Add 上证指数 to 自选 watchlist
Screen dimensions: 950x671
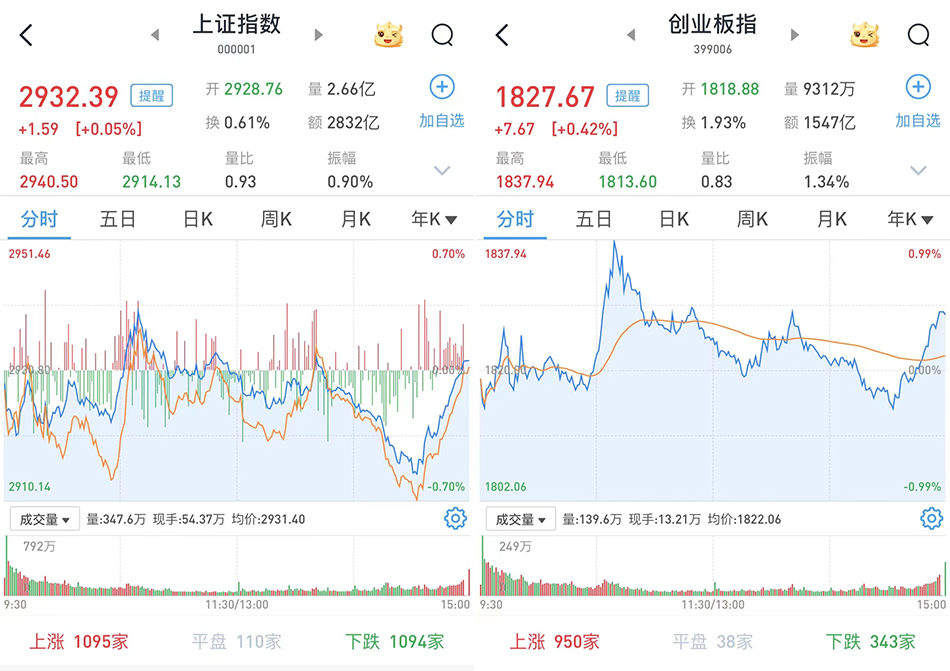click(x=441, y=101)
